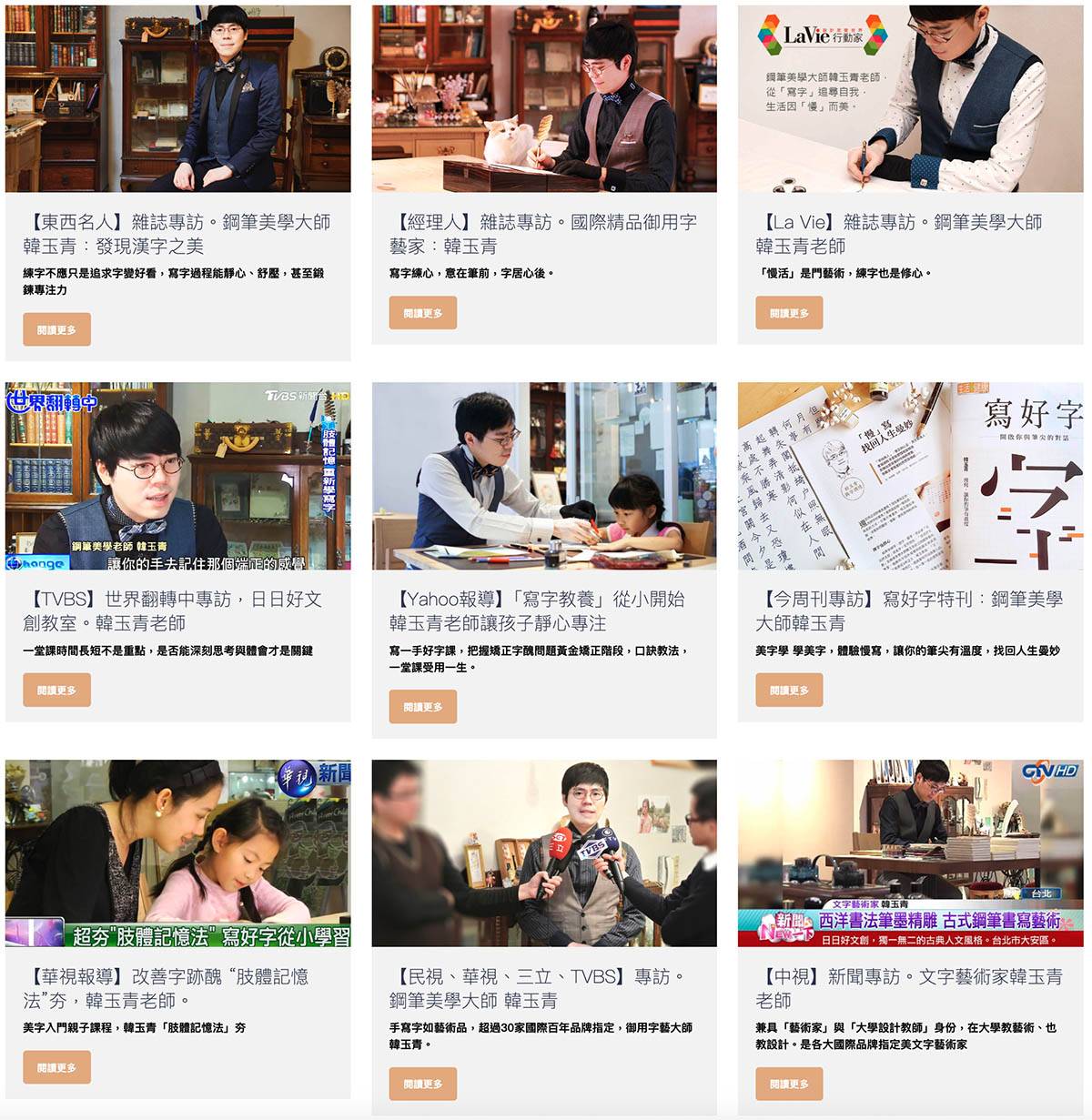
Task: Open the Yahoo報導 article photo
Action: tap(544, 476)
